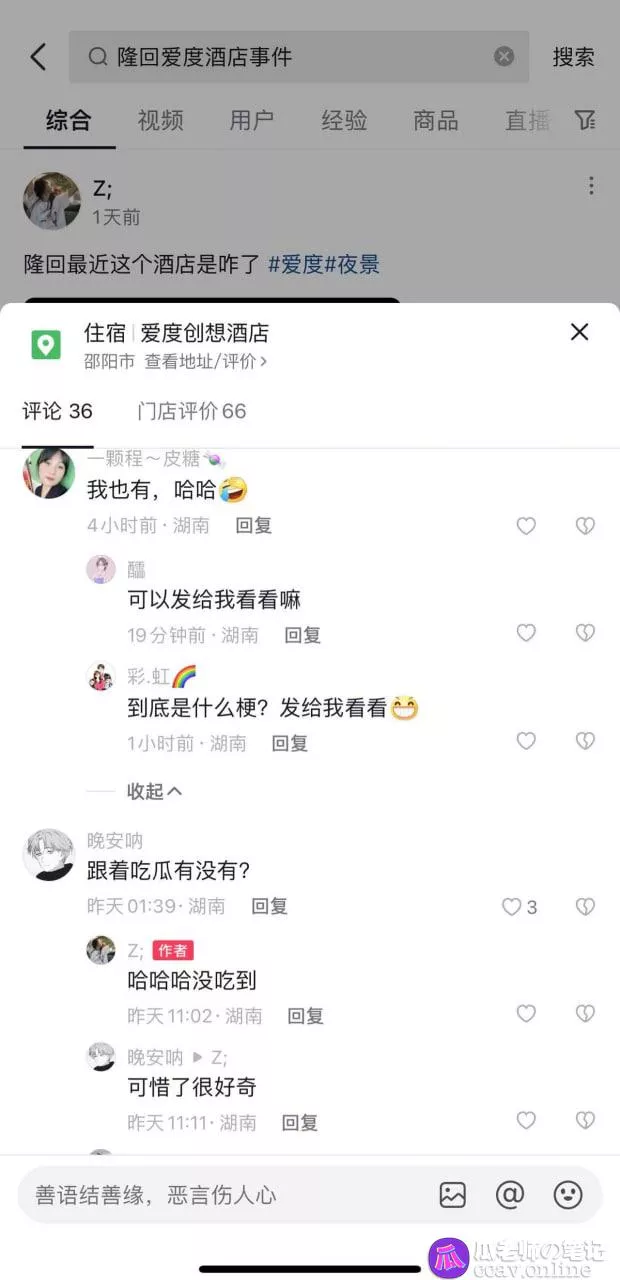The height and width of the screenshot is (1280, 620).
Task: Like the comment 我也有，哈哈
Action: pos(526,525)
